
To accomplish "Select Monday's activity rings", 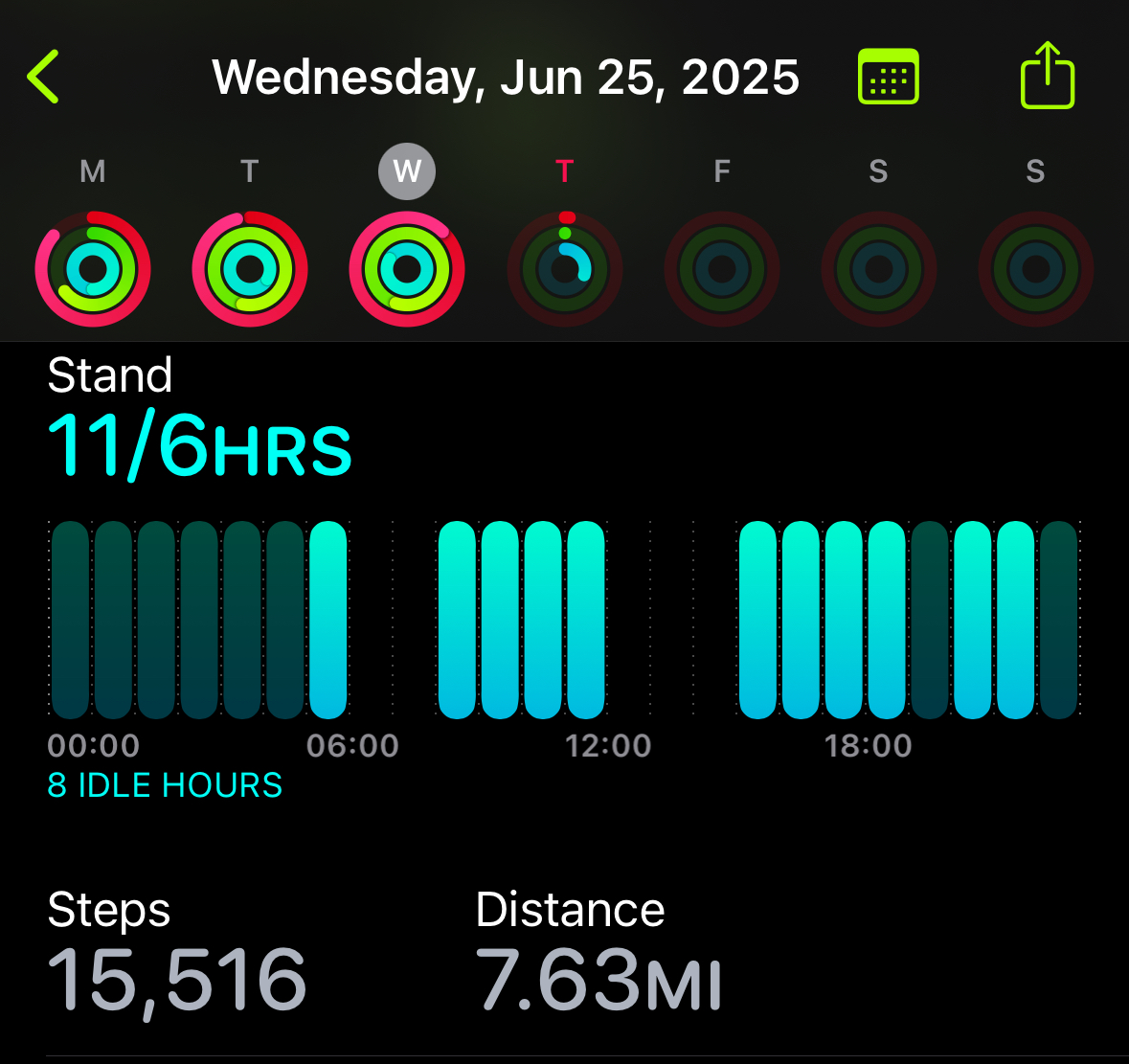I will coord(93,269).
